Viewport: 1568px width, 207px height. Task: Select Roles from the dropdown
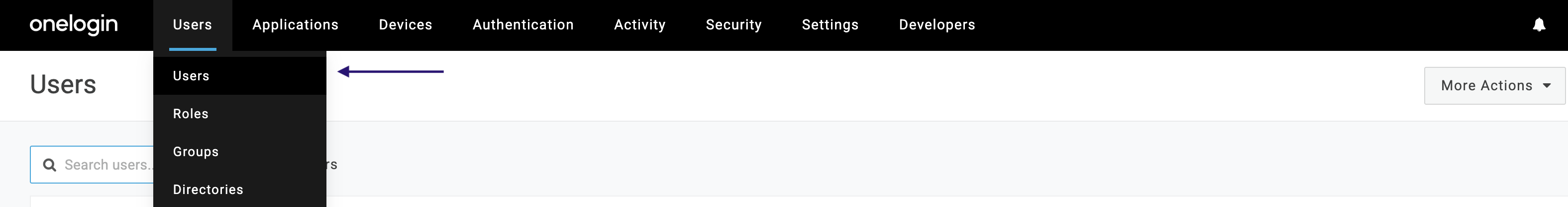point(191,114)
